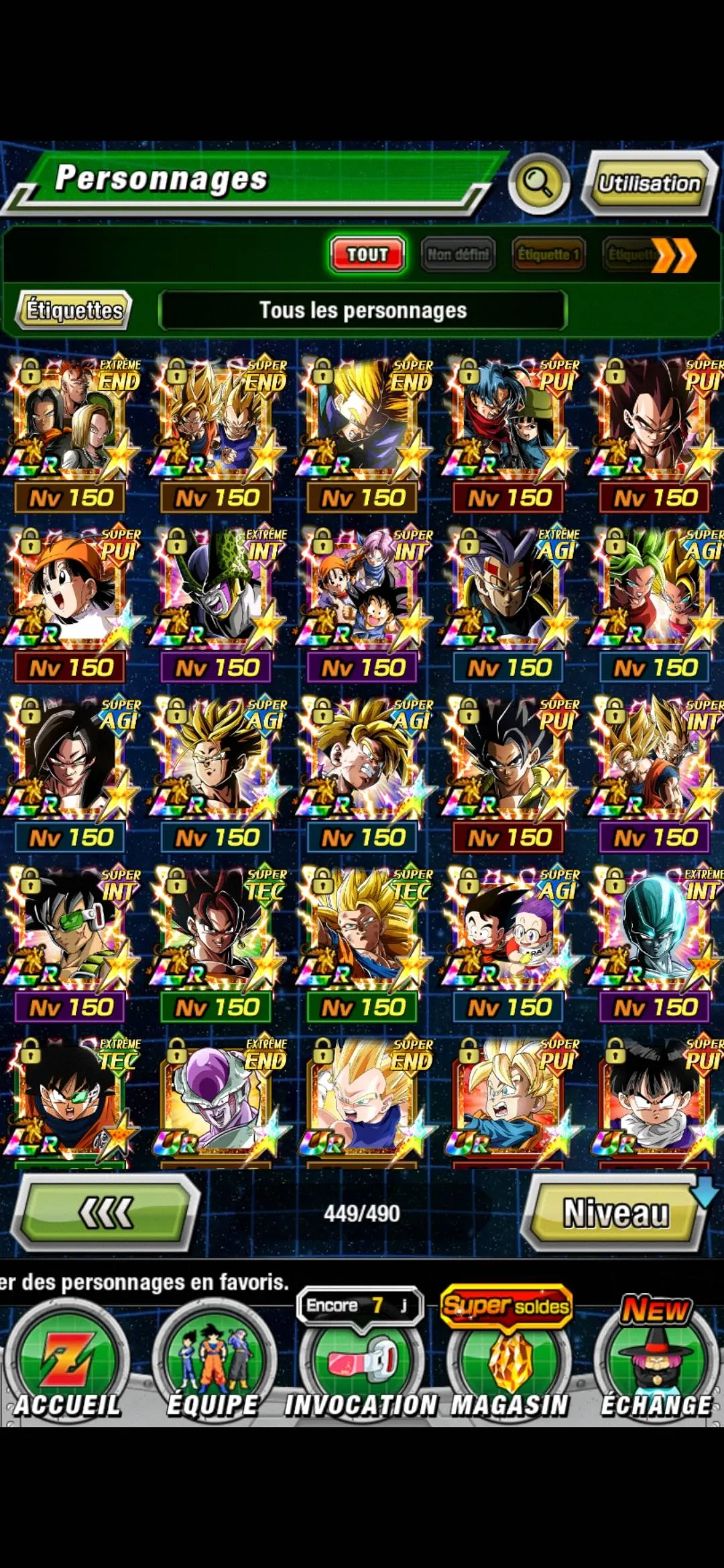Viewport: 724px width, 1568px height.
Task: Open the magnifying glass search
Action: pyautogui.click(x=539, y=182)
